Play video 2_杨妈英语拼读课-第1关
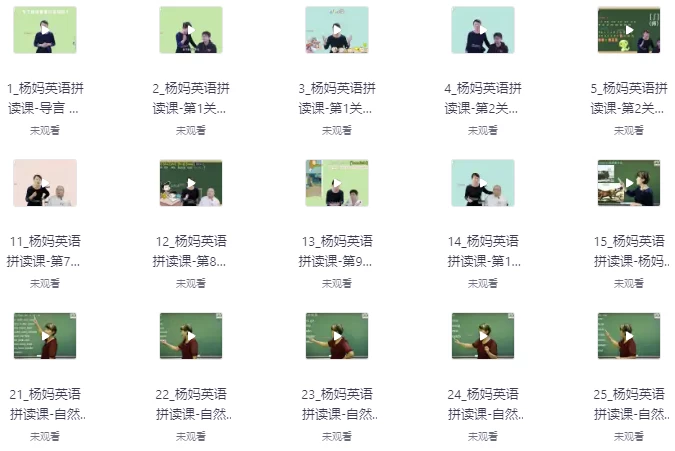This screenshot has width=675, height=451. tap(191, 30)
